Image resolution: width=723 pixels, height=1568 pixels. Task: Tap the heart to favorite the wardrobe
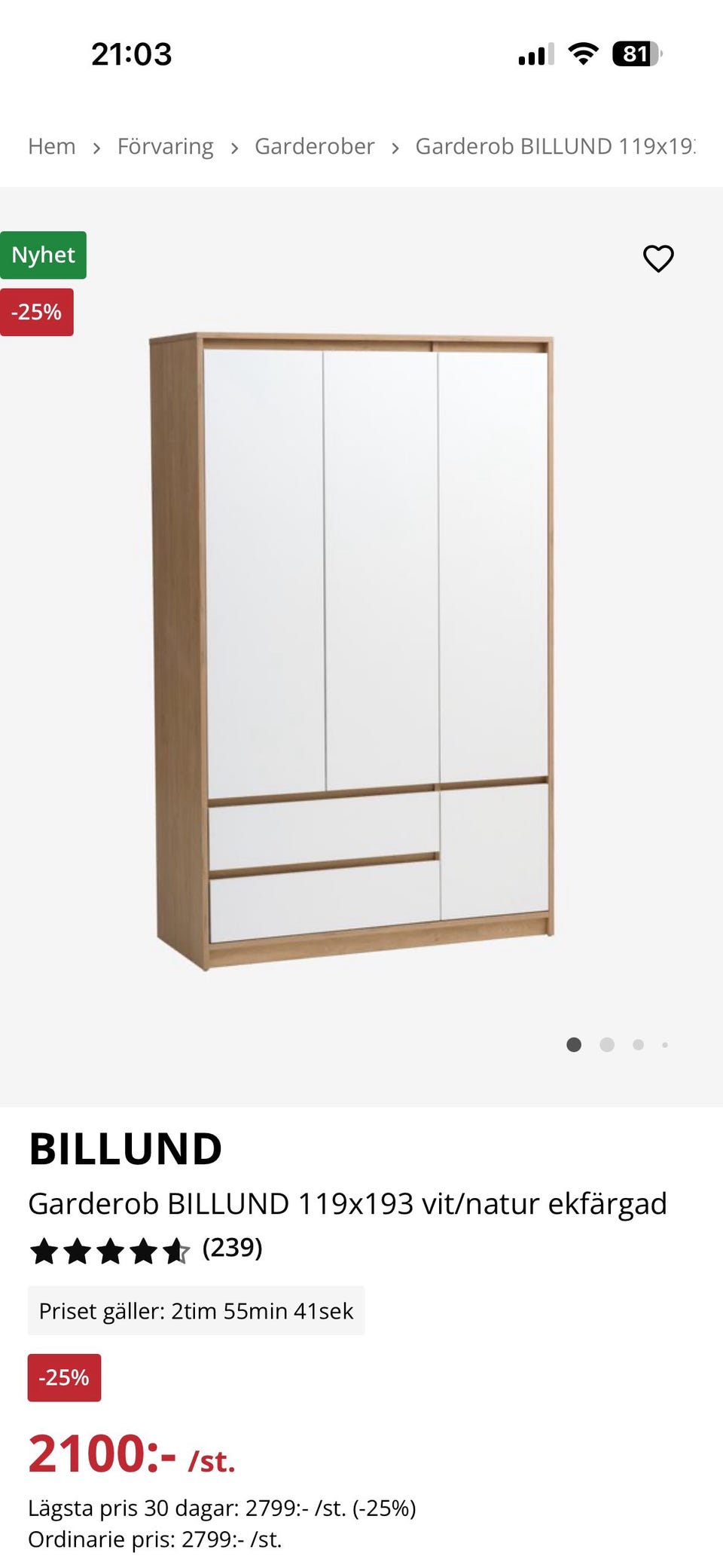pyautogui.click(x=657, y=258)
